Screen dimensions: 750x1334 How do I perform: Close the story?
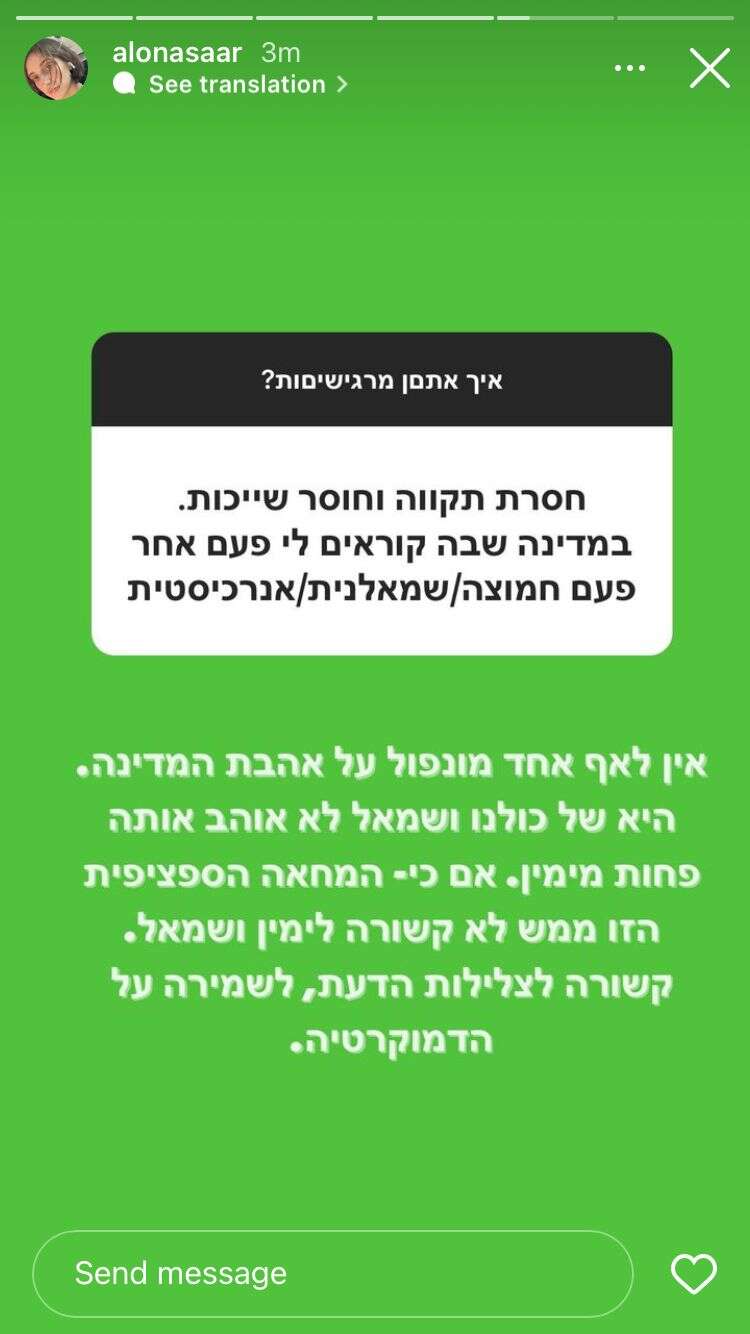point(710,68)
